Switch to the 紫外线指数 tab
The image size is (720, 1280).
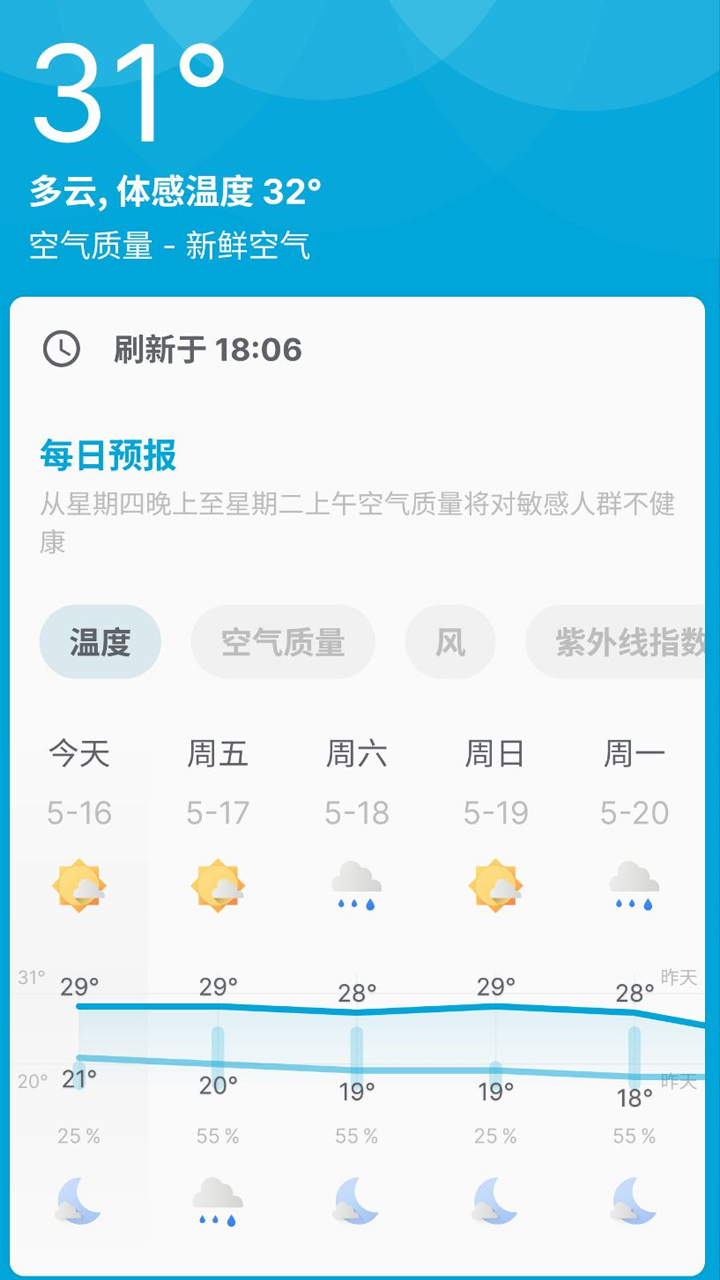[x=621, y=642]
